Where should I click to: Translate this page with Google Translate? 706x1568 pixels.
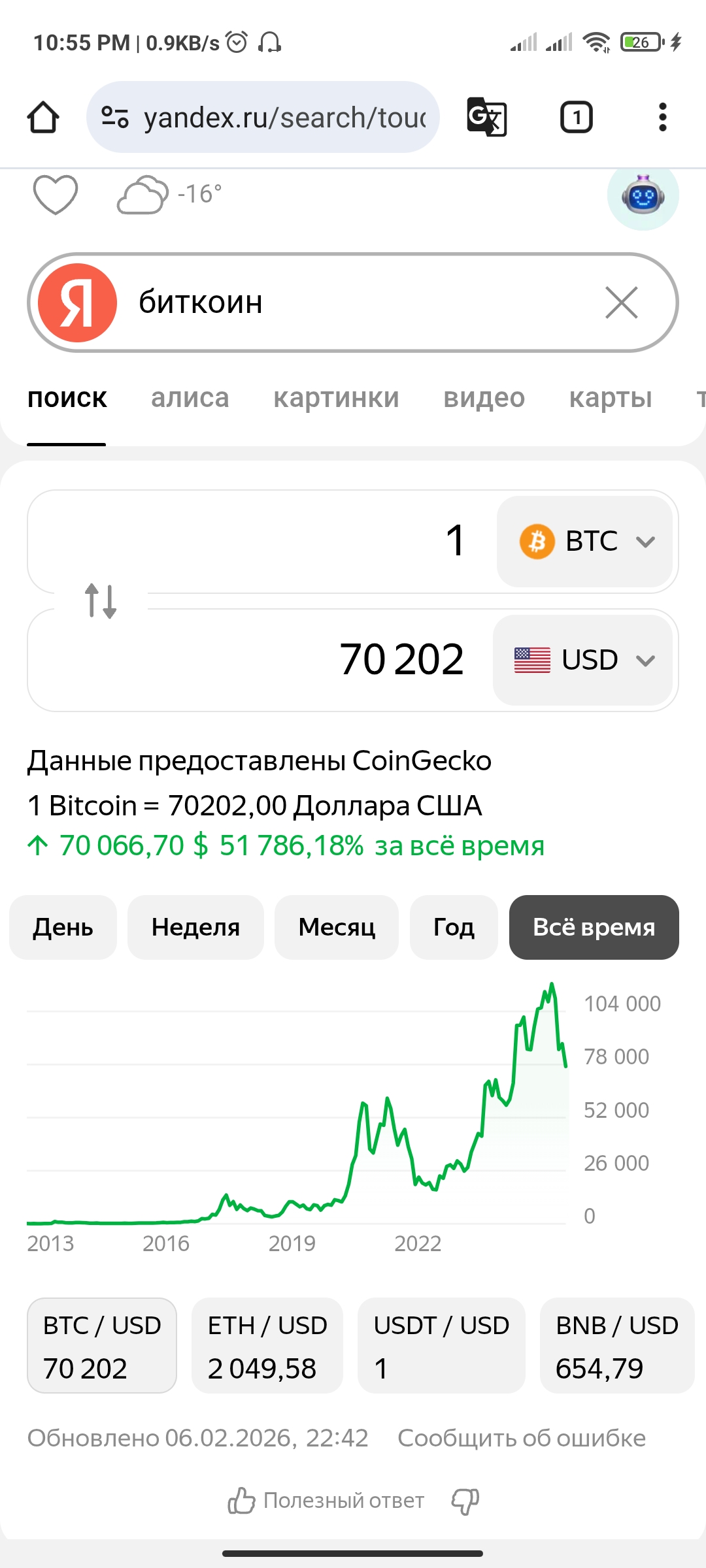pos(487,118)
